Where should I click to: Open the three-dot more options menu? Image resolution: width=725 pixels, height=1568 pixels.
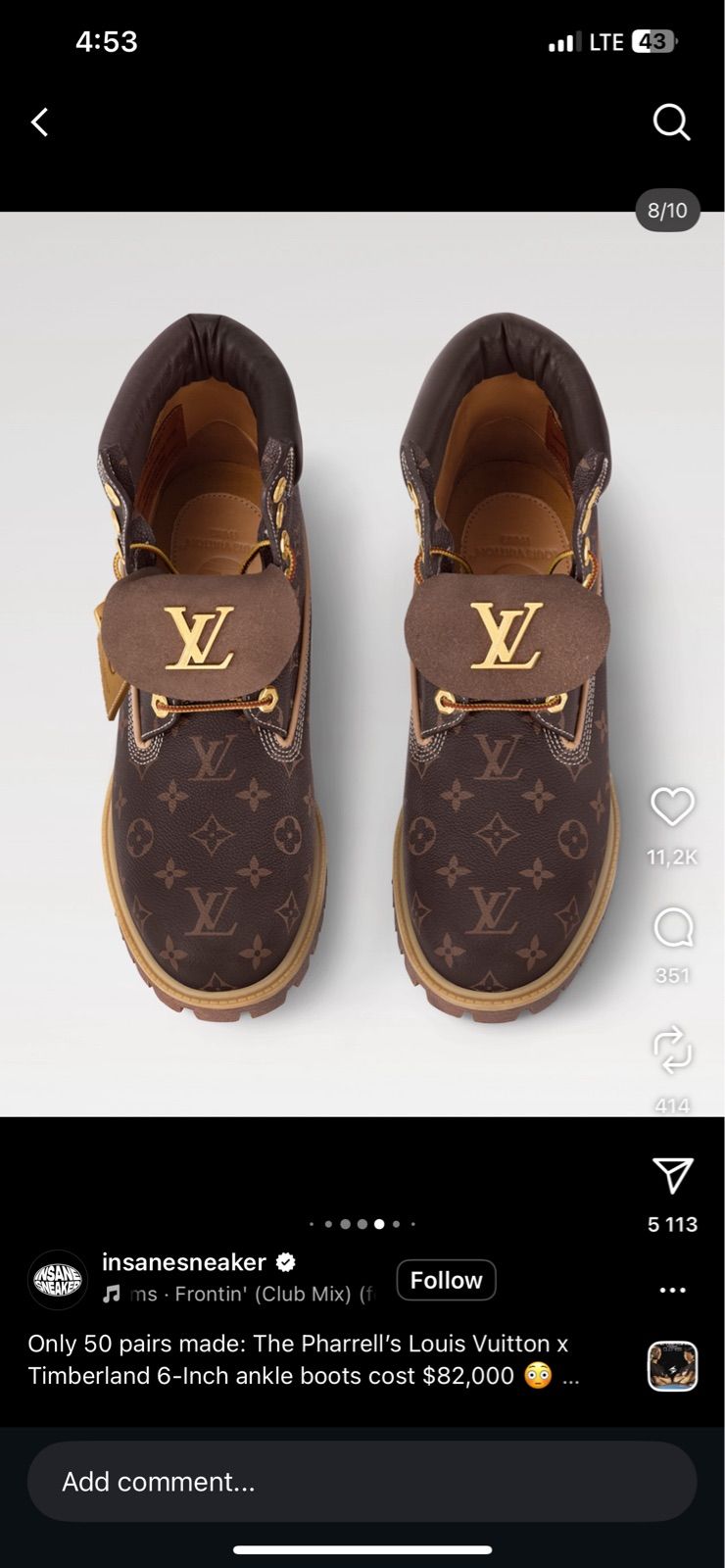pyautogui.click(x=672, y=1290)
